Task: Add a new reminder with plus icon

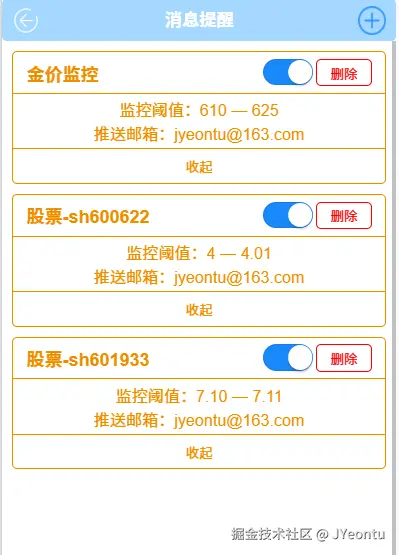Action: [372, 21]
